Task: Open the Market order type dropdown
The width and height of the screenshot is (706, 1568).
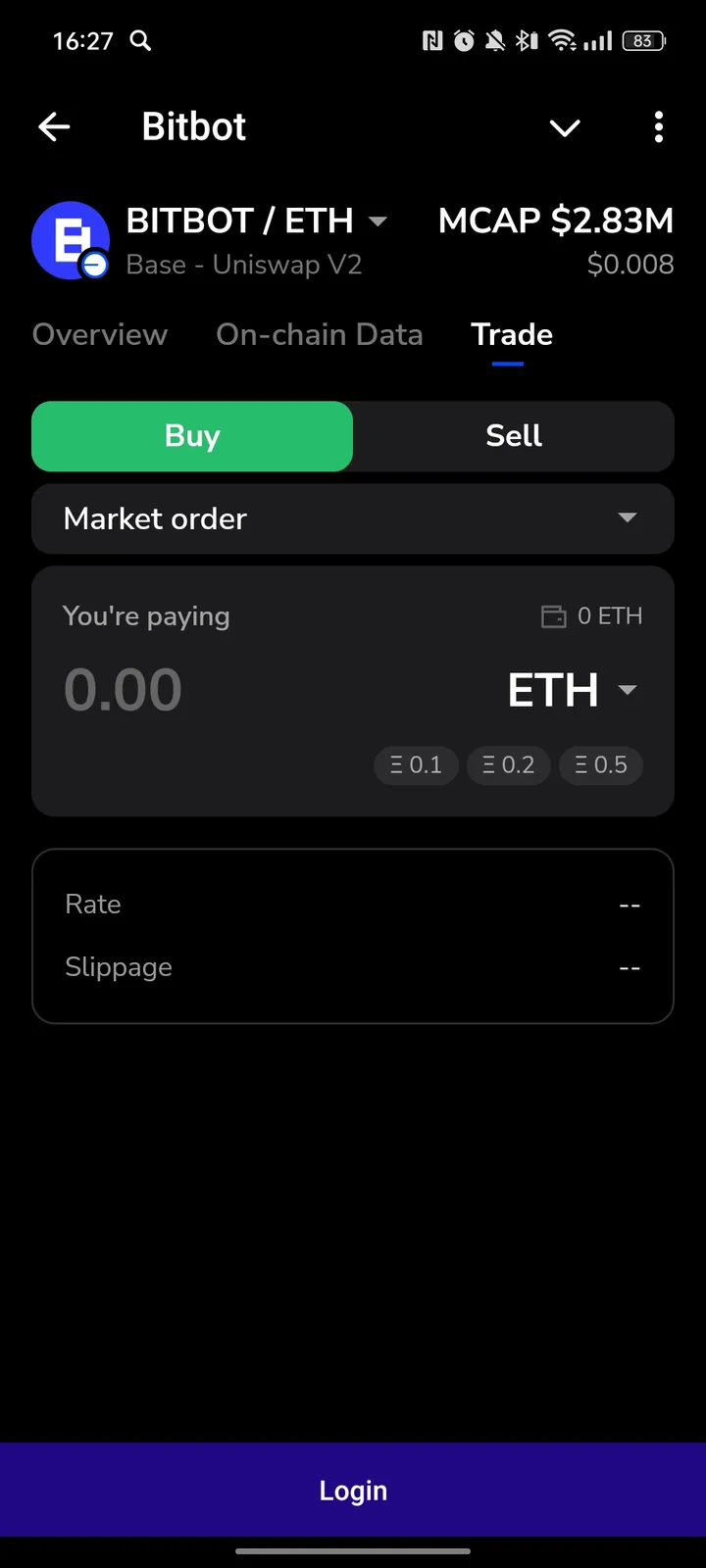Action: click(353, 518)
